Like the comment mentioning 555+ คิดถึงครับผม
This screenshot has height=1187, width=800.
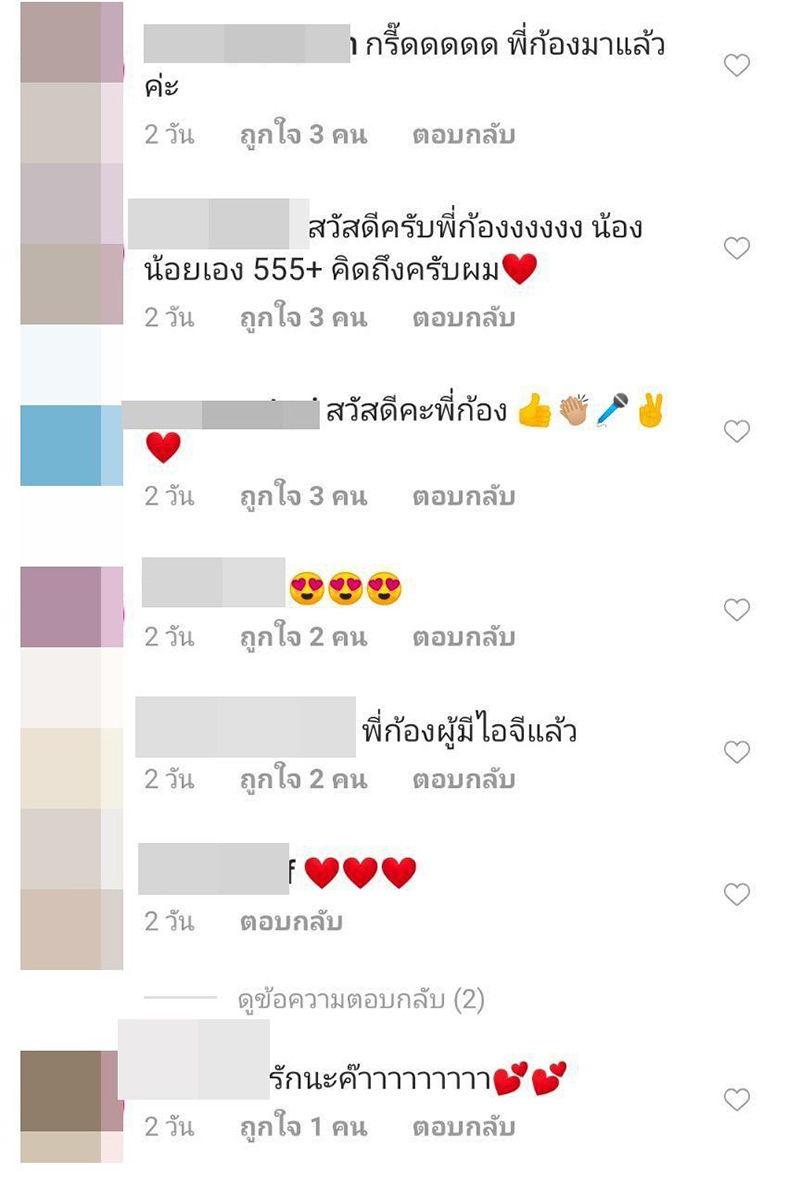pos(737,248)
